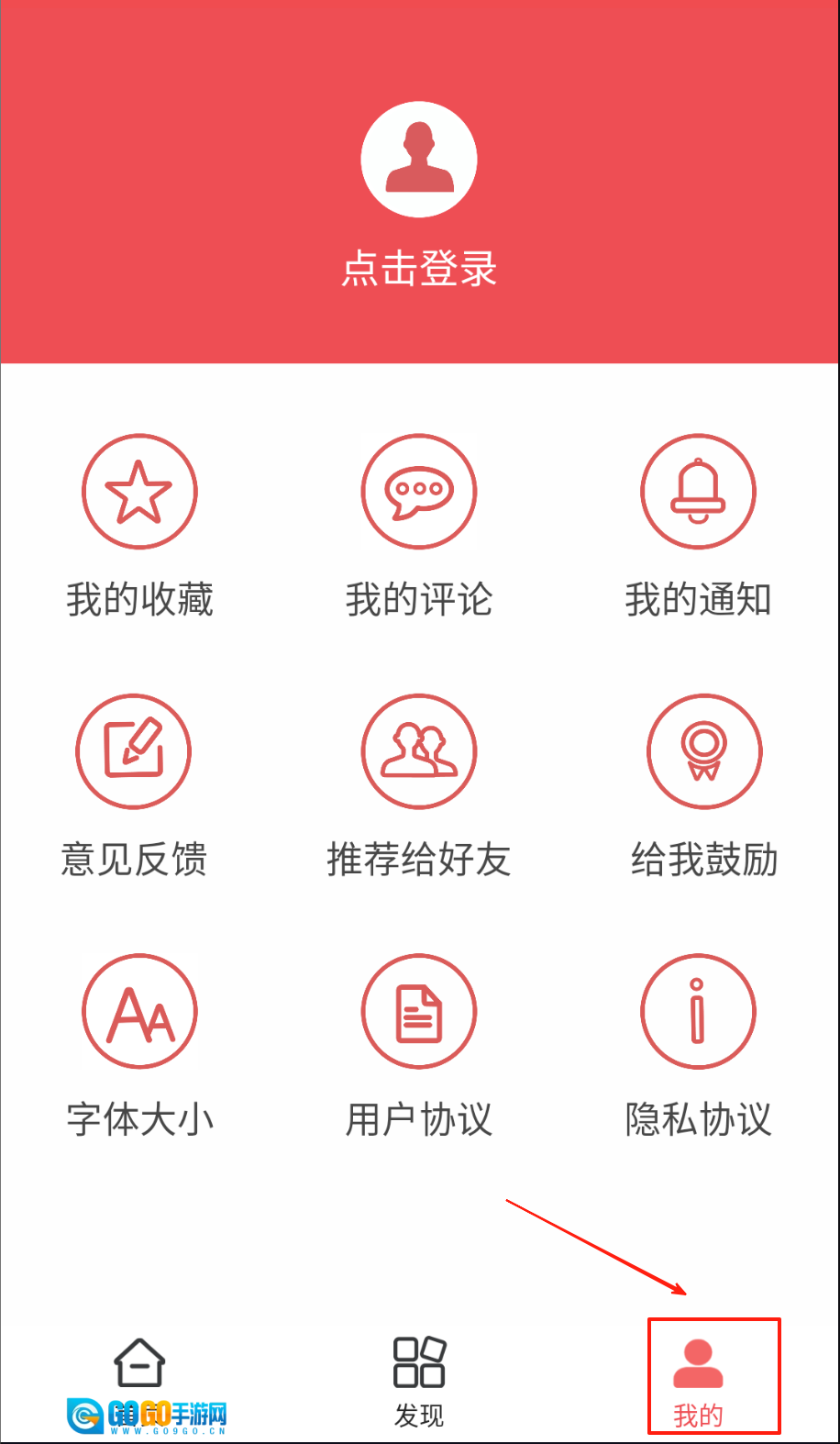Open 隐私协议 privacy policy
The image size is (840, 1444).
[698, 1011]
